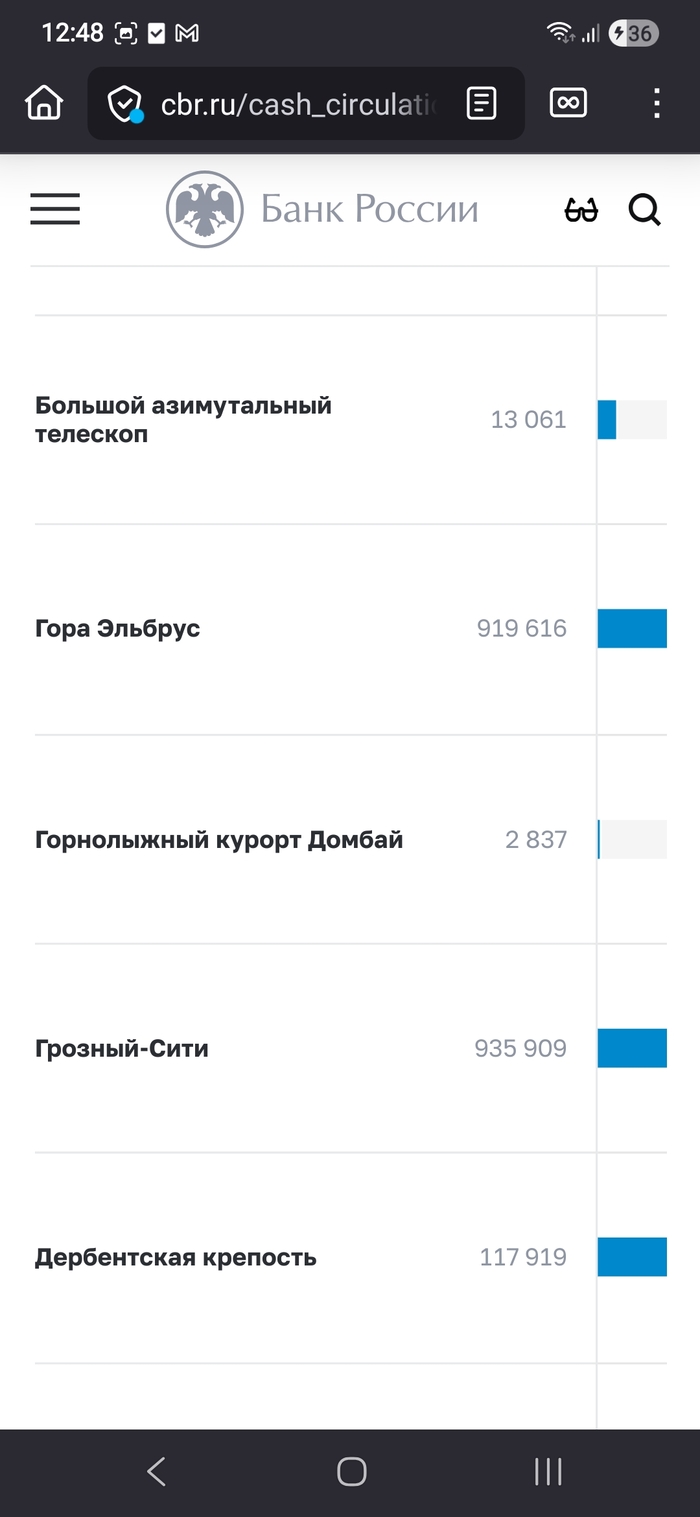Open the private mode mask icon
Image resolution: width=700 pixels, height=1517 pixels.
click(x=568, y=103)
